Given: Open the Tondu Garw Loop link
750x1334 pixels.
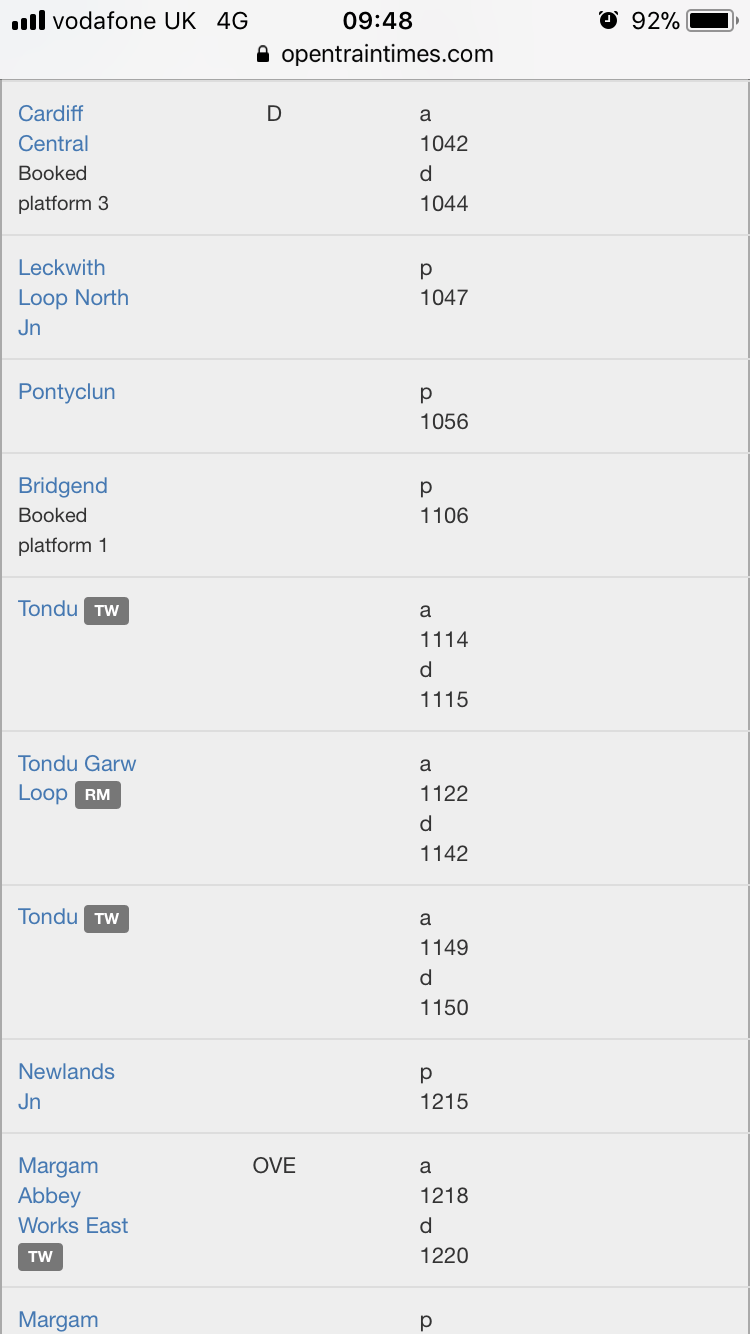Looking at the screenshot, I should pos(77,778).
